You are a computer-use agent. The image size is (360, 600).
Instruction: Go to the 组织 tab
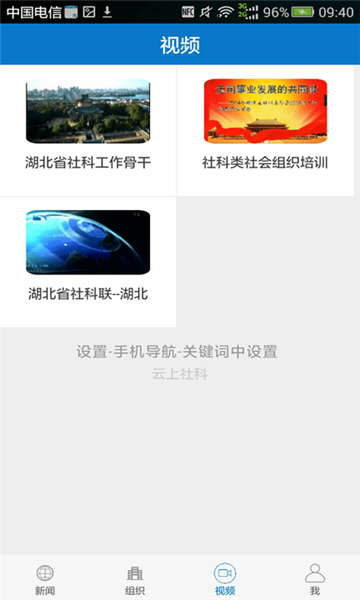135,579
